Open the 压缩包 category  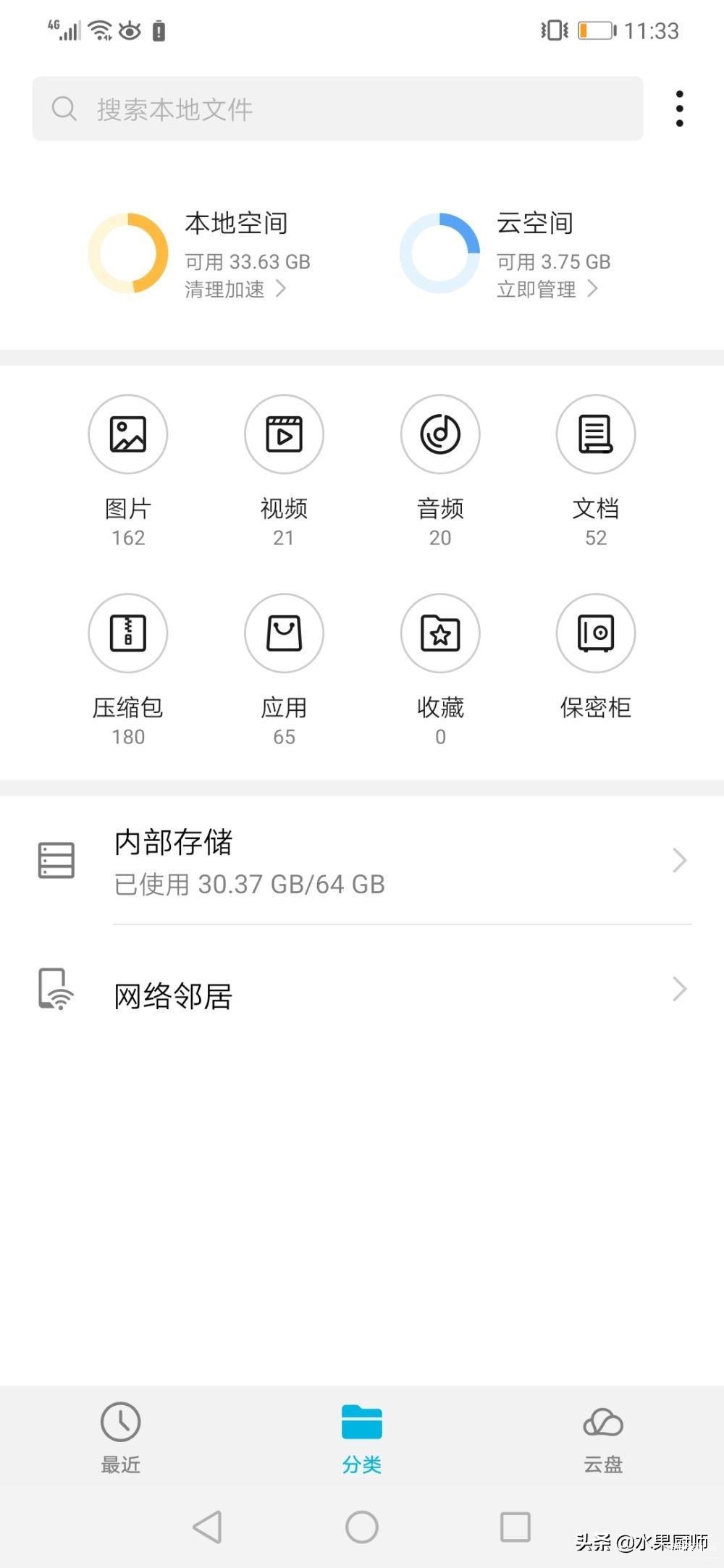[x=128, y=670]
